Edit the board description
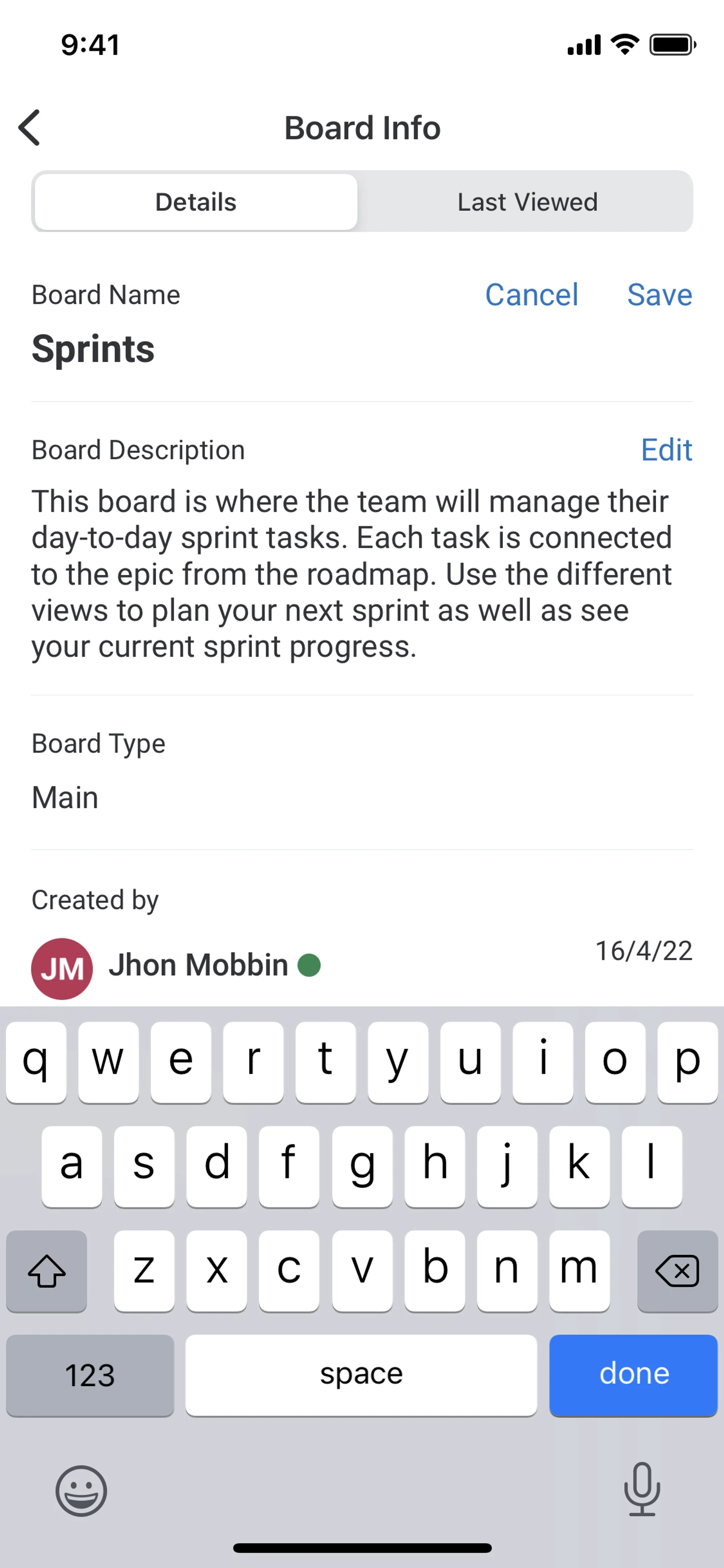Screen dimensions: 724x1568 tap(666, 450)
